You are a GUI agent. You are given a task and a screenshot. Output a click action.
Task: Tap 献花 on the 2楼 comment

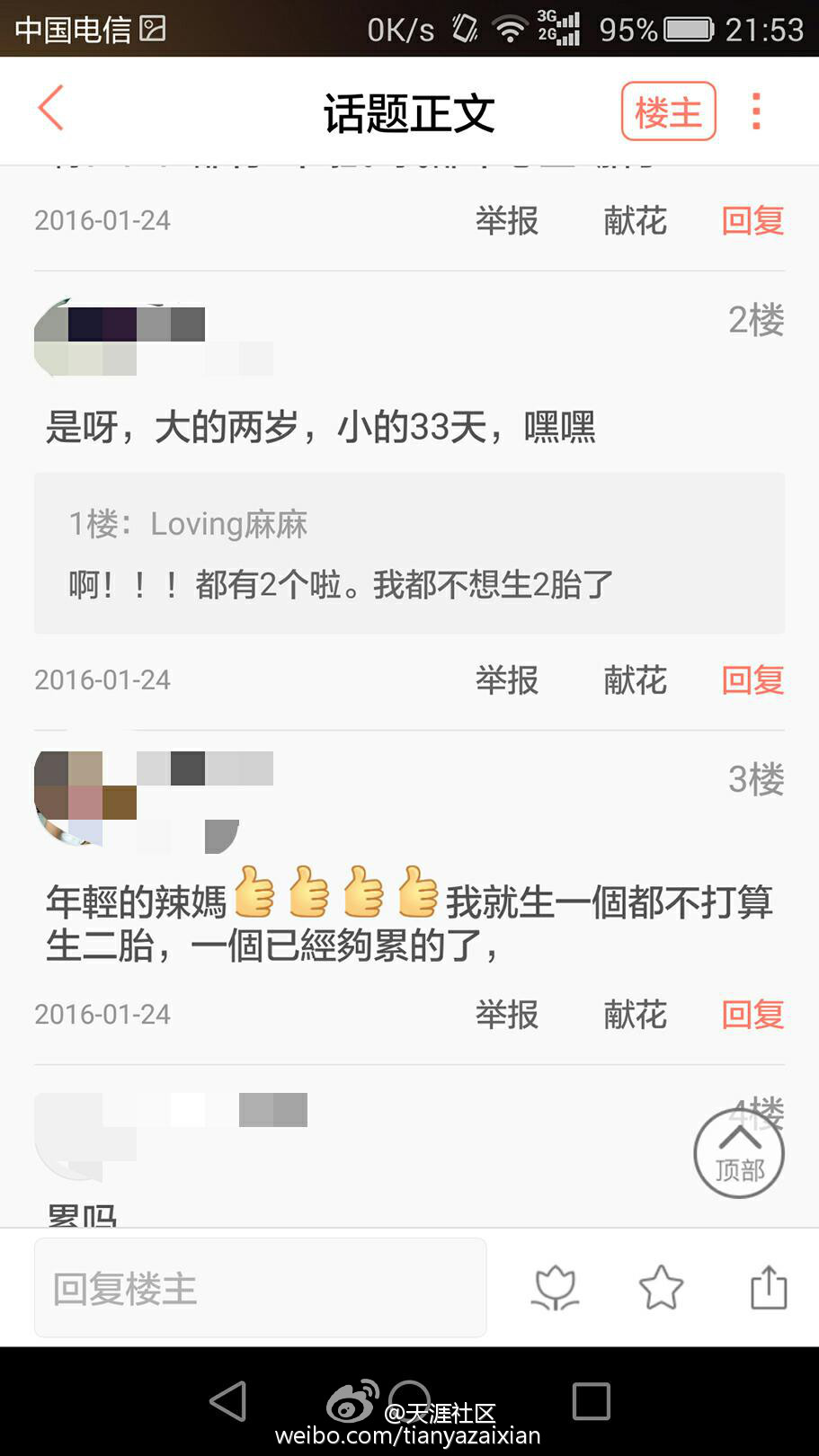[x=635, y=679]
